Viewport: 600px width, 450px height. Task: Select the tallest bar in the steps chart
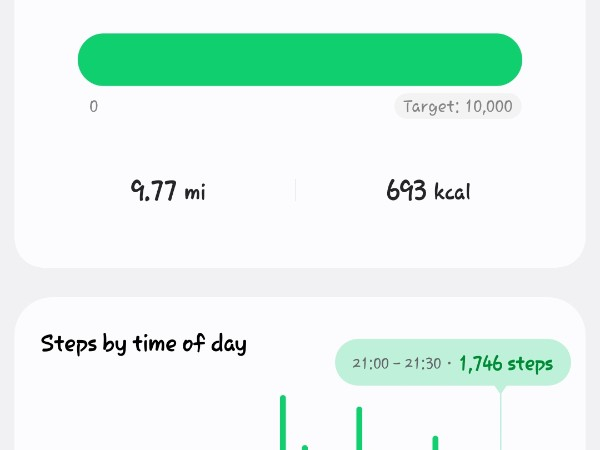[x=283, y=424]
